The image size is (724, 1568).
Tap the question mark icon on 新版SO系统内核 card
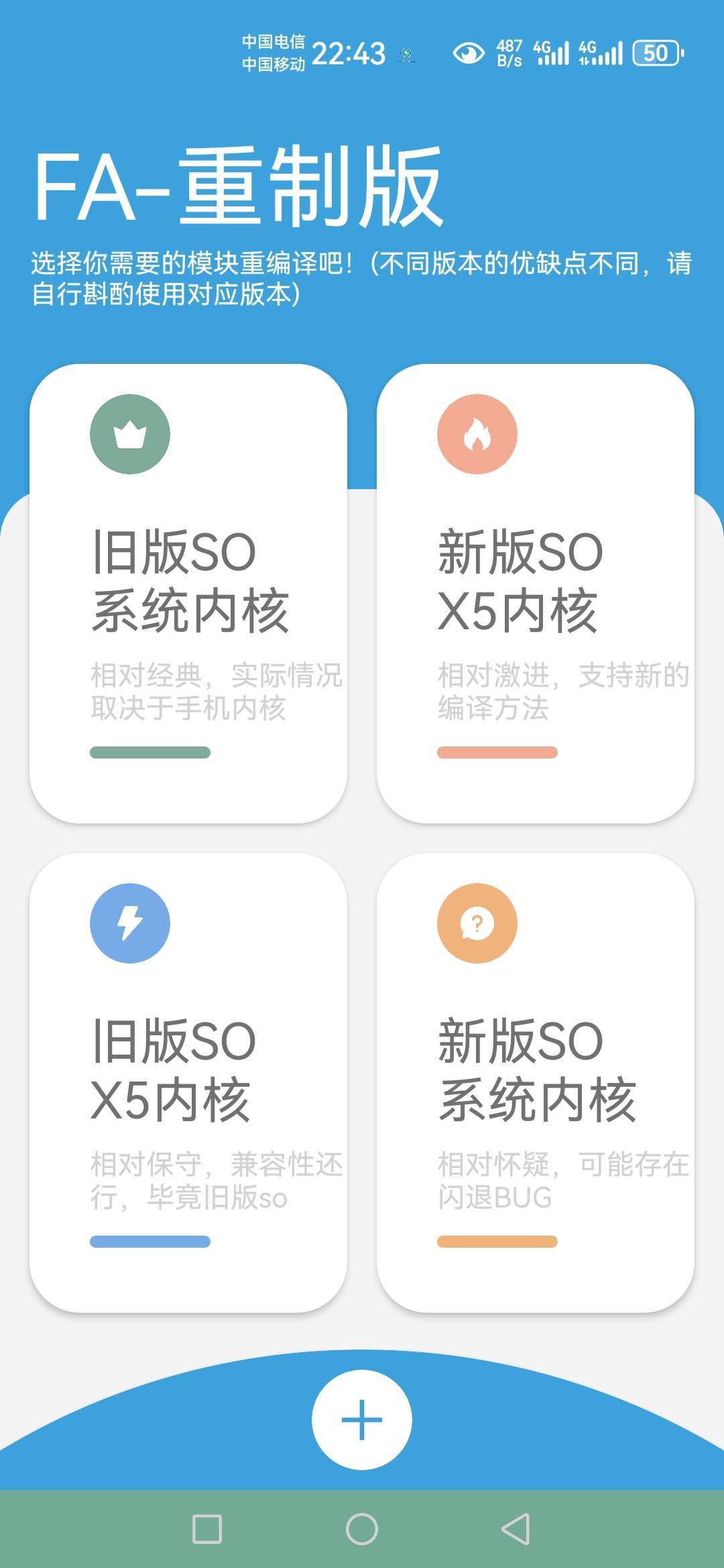coord(477,923)
